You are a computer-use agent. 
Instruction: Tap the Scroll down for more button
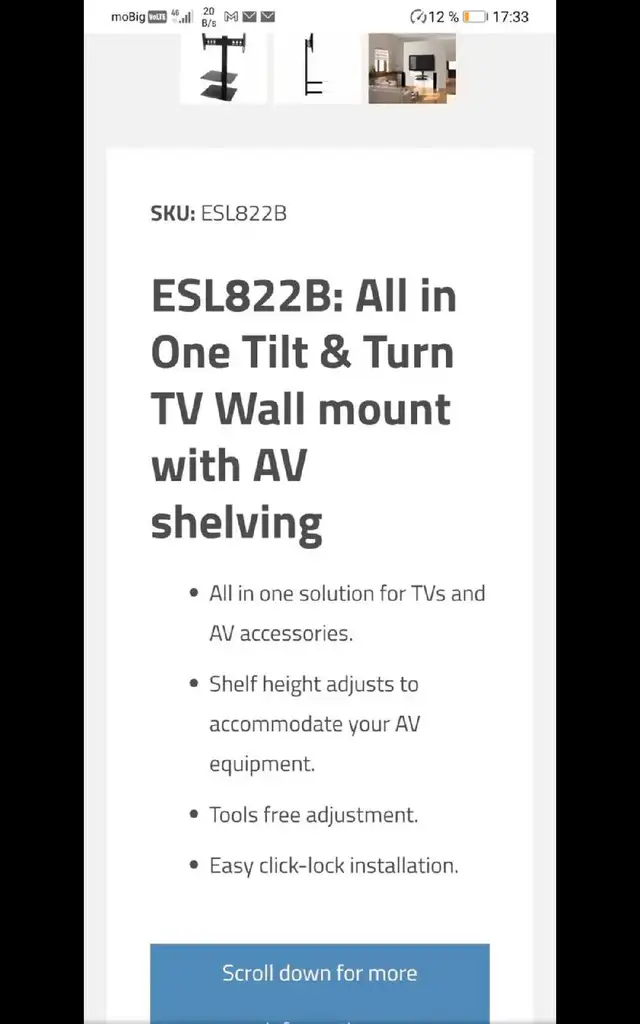(x=319, y=984)
